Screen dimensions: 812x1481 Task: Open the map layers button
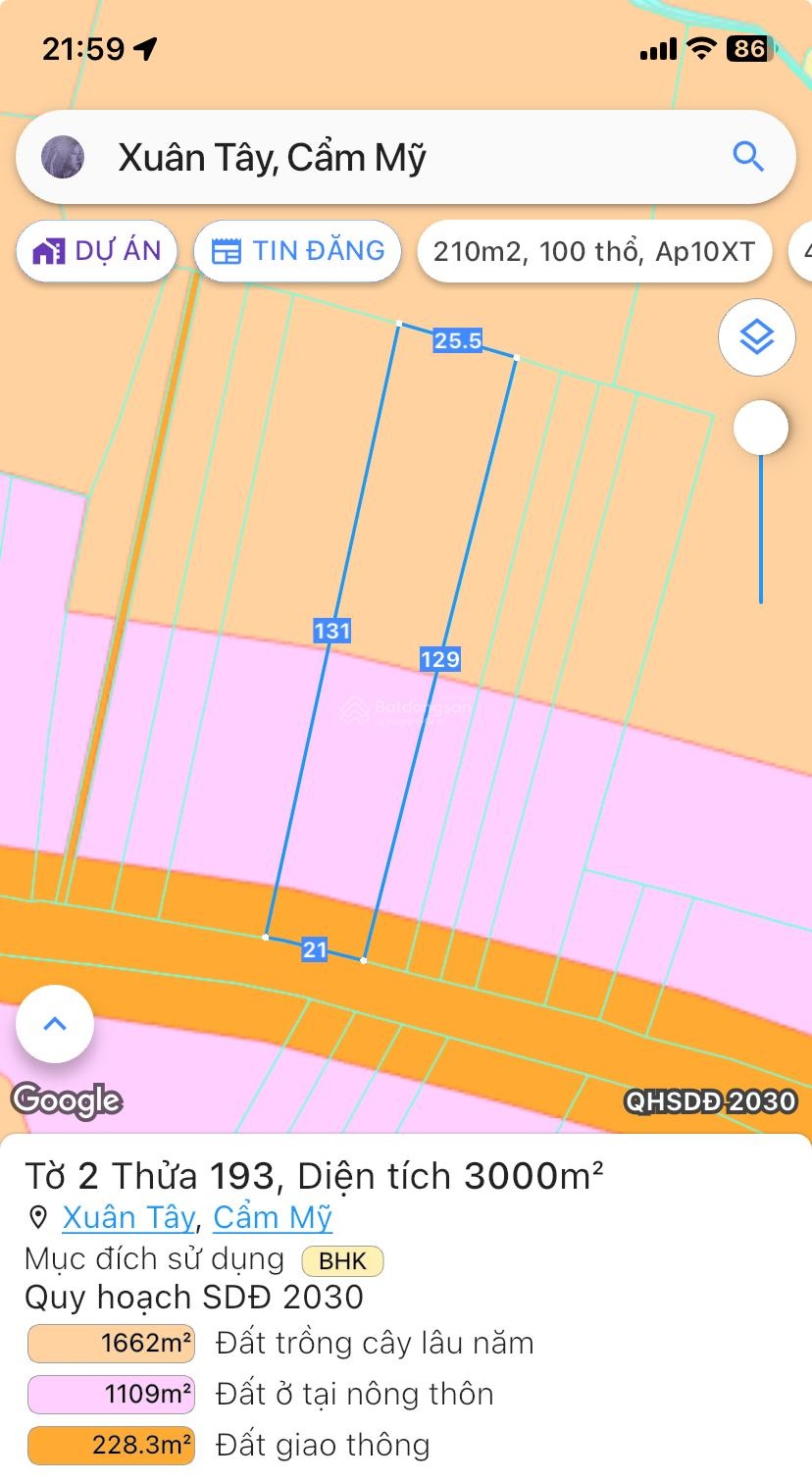pos(756,337)
